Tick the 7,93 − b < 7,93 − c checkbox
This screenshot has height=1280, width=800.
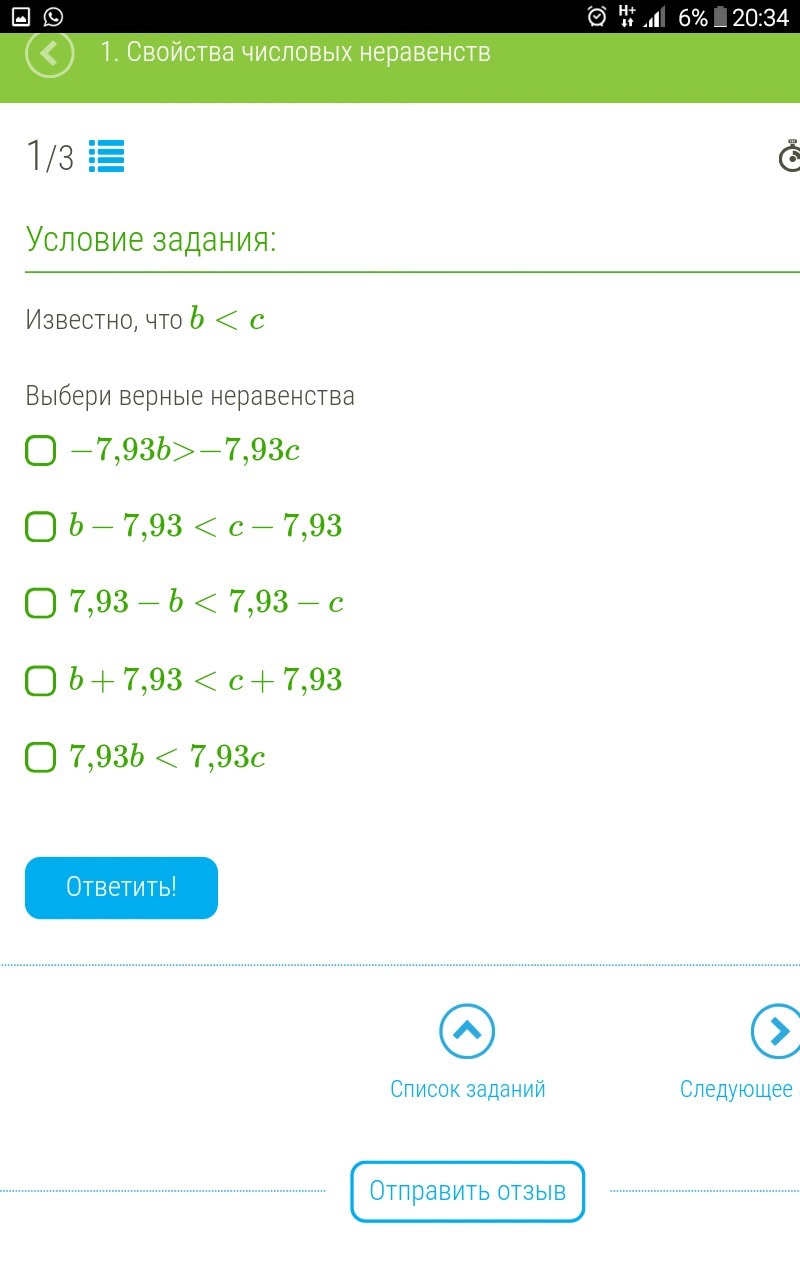click(41, 603)
